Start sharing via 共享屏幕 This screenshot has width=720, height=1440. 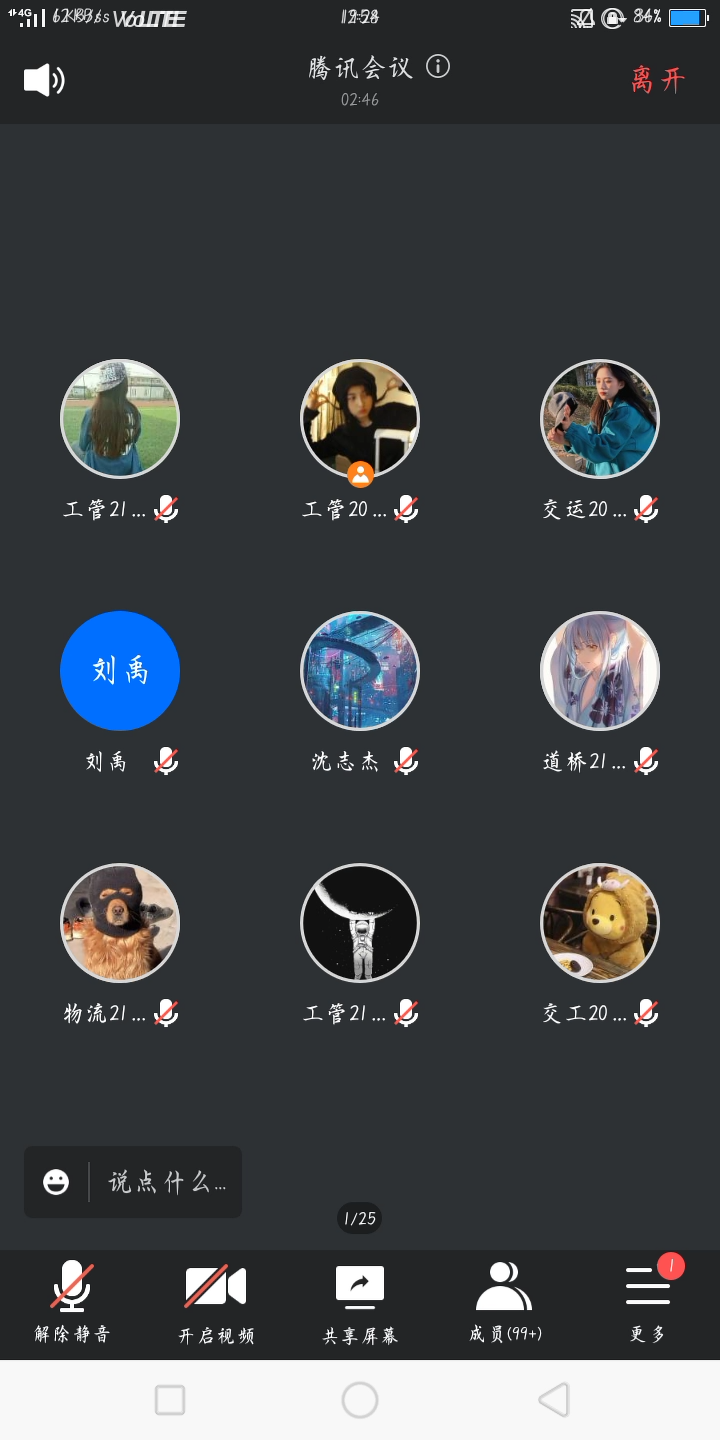(360, 1302)
